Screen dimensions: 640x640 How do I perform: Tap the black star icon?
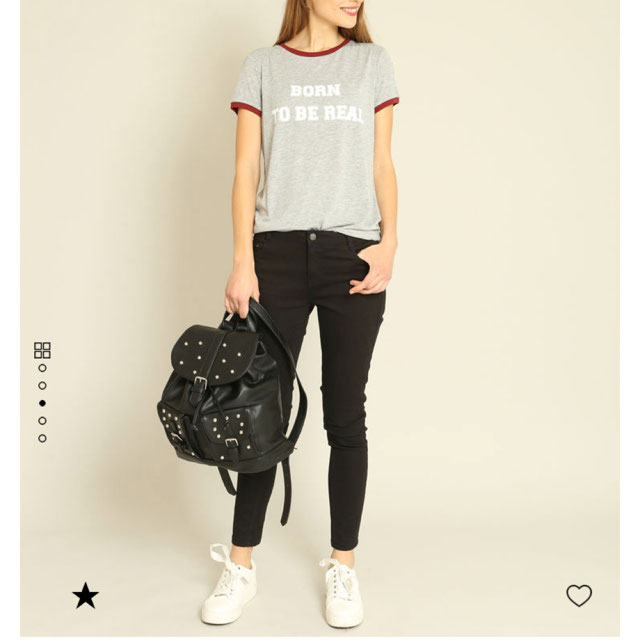coord(85,597)
